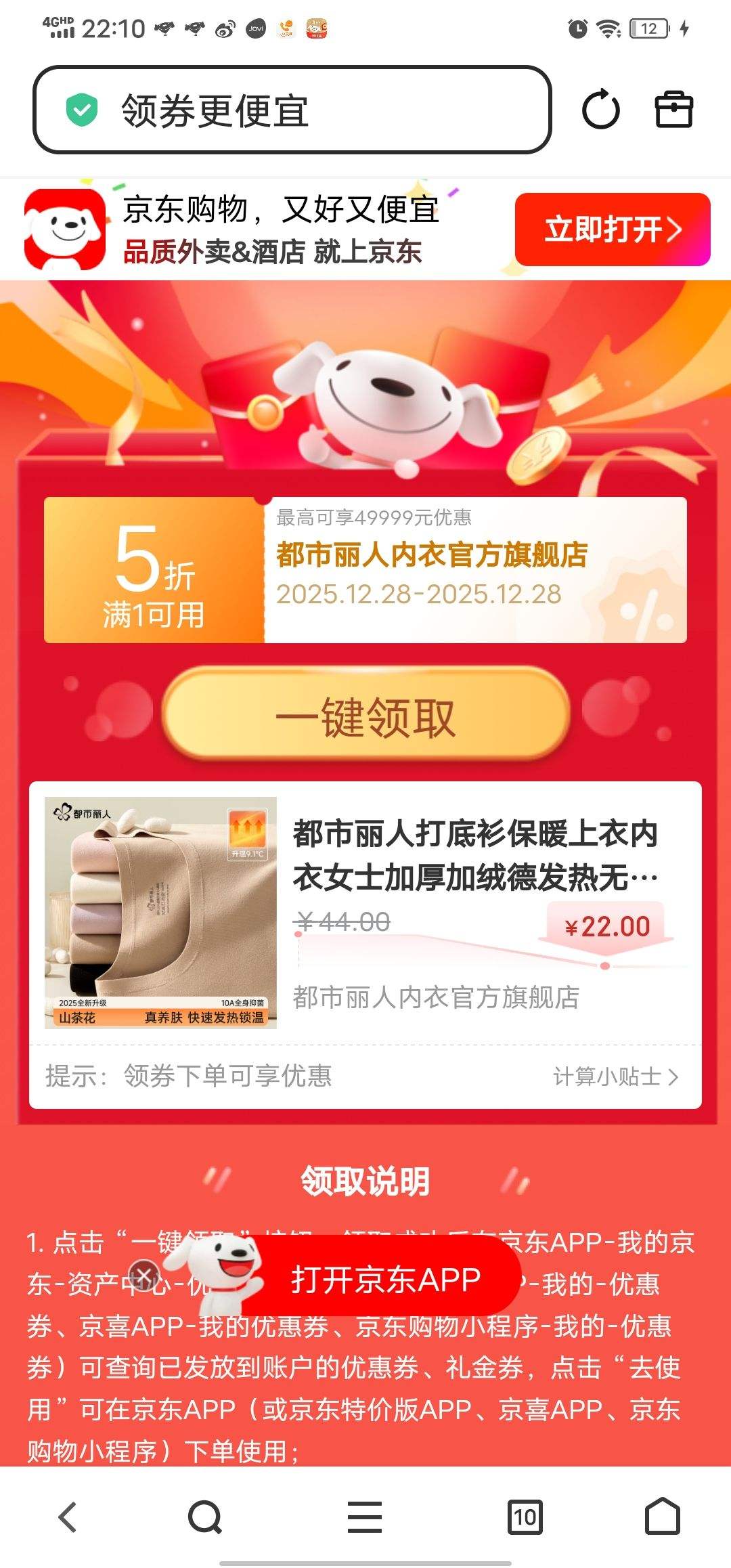This screenshot has width=731, height=1568.
Task: Open the browser toolbox briefcase icon
Action: pos(675,110)
